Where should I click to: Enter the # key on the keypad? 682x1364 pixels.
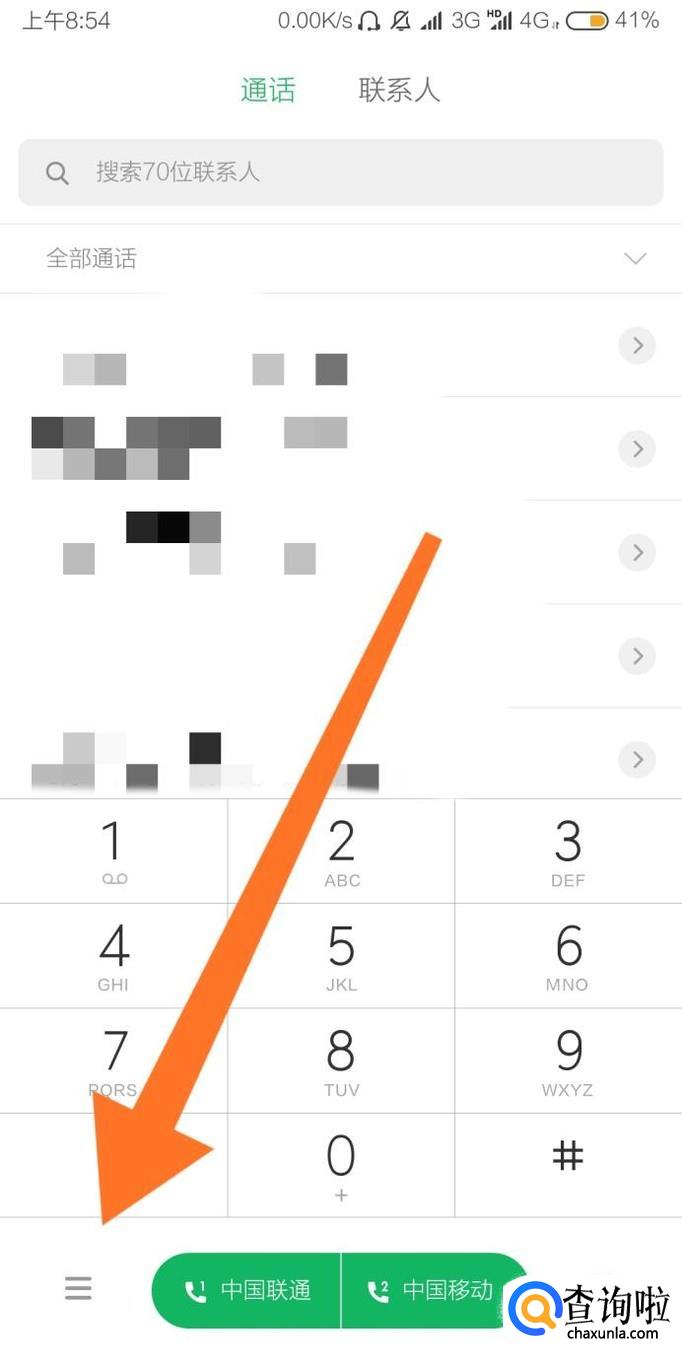(568, 1165)
